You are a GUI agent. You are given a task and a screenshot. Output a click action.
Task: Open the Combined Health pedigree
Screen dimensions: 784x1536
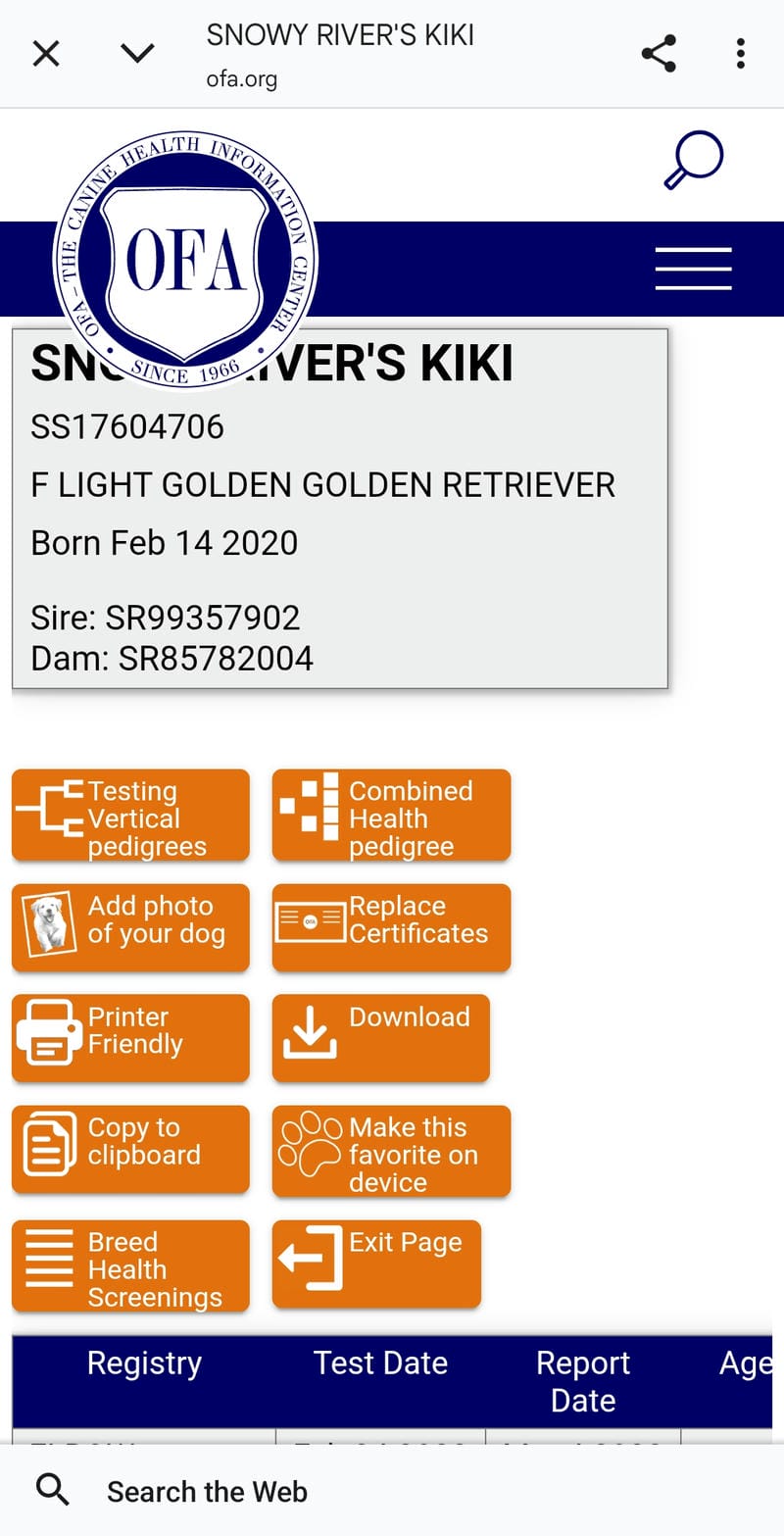click(x=391, y=818)
